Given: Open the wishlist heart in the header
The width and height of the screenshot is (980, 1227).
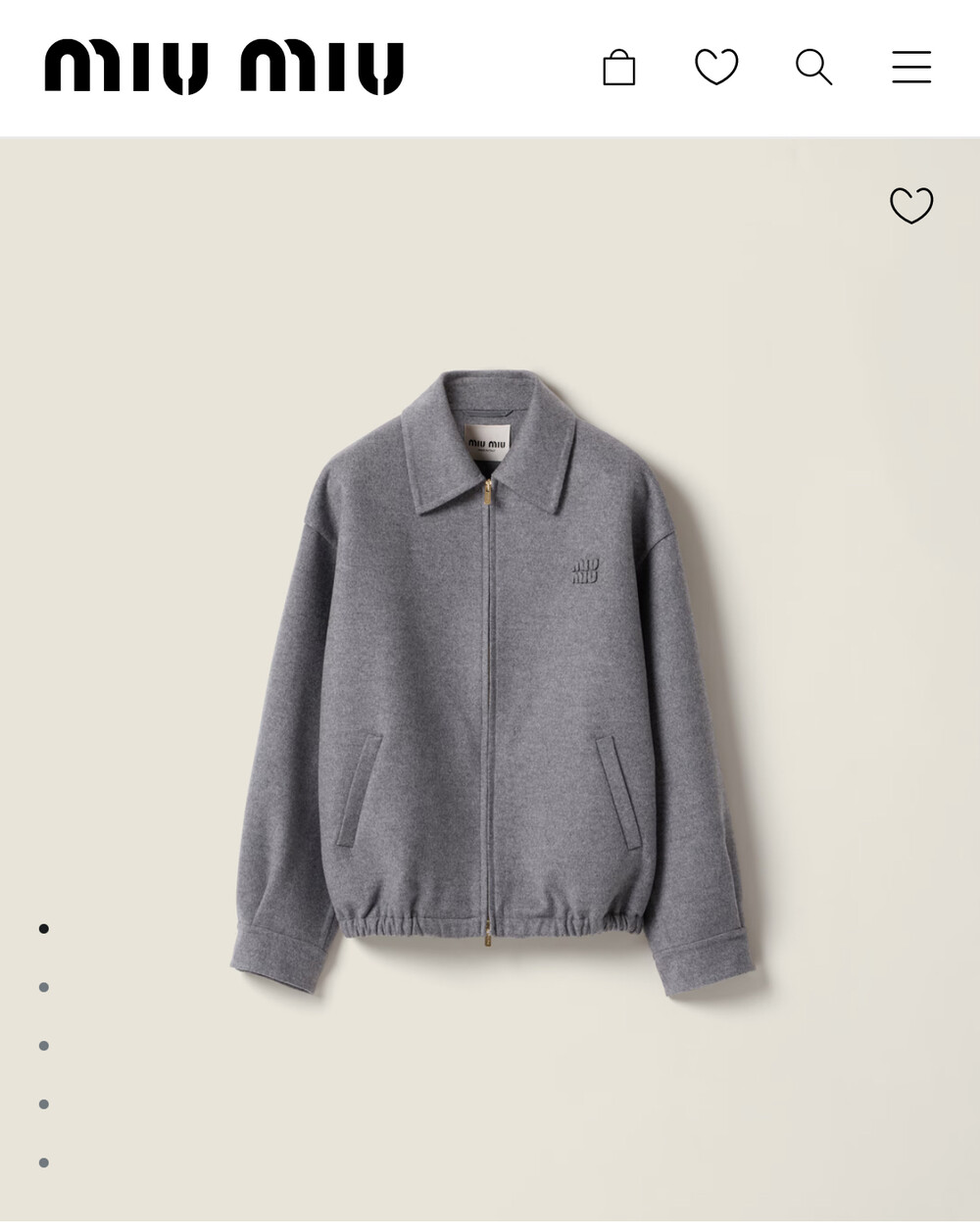Looking at the screenshot, I should click(716, 68).
